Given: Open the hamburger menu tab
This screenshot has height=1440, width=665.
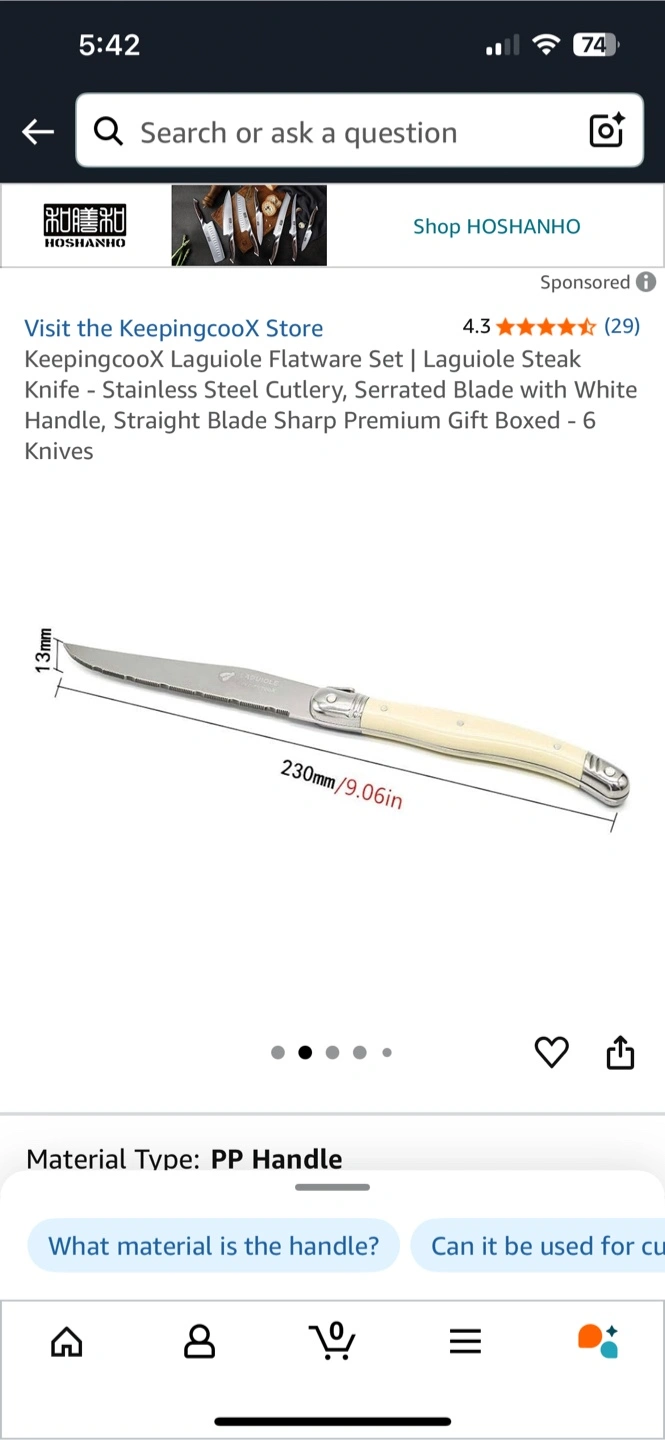Looking at the screenshot, I should tap(465, 1341).
